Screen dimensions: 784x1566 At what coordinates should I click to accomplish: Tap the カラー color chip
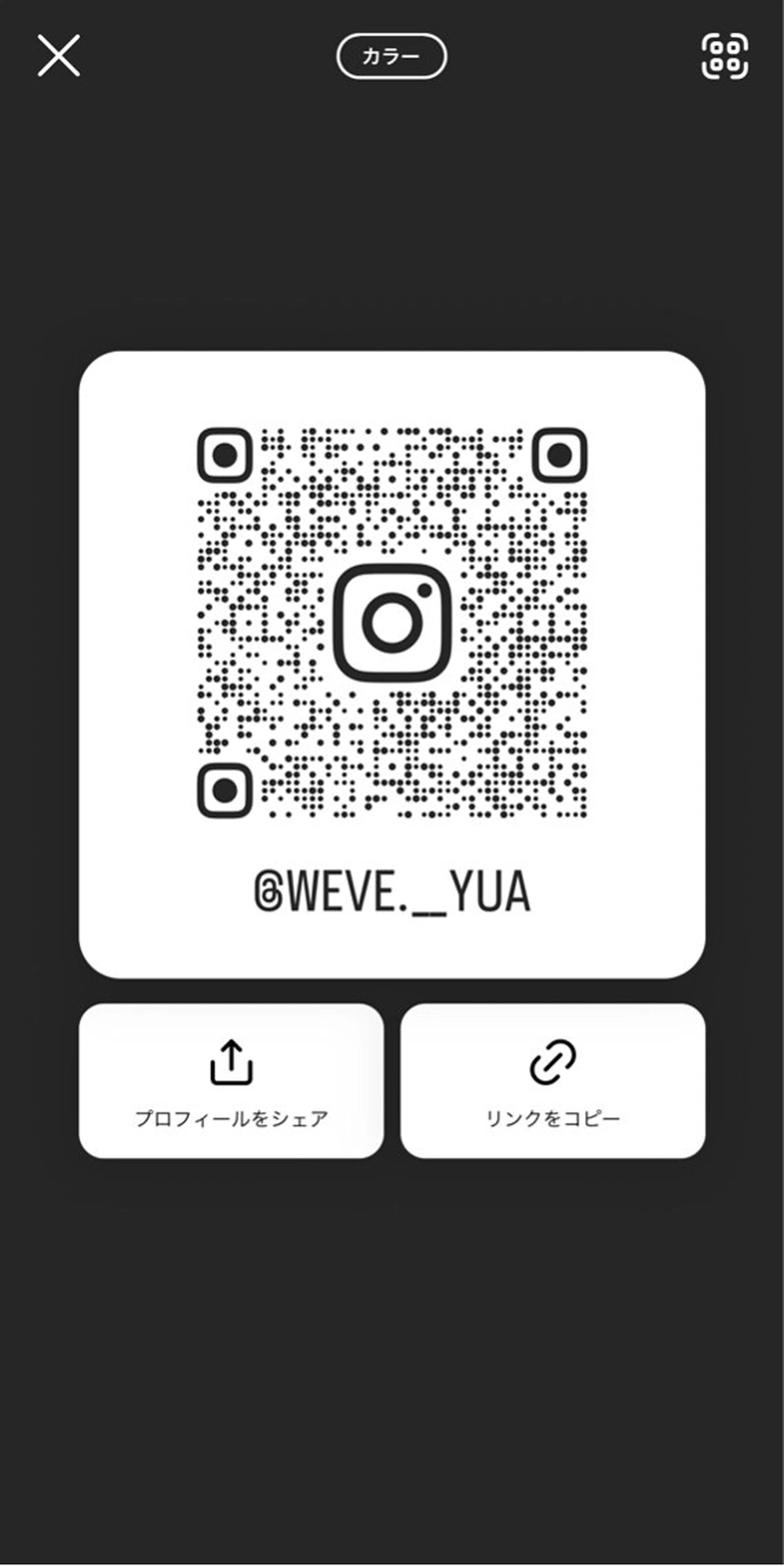click(391, 57)
